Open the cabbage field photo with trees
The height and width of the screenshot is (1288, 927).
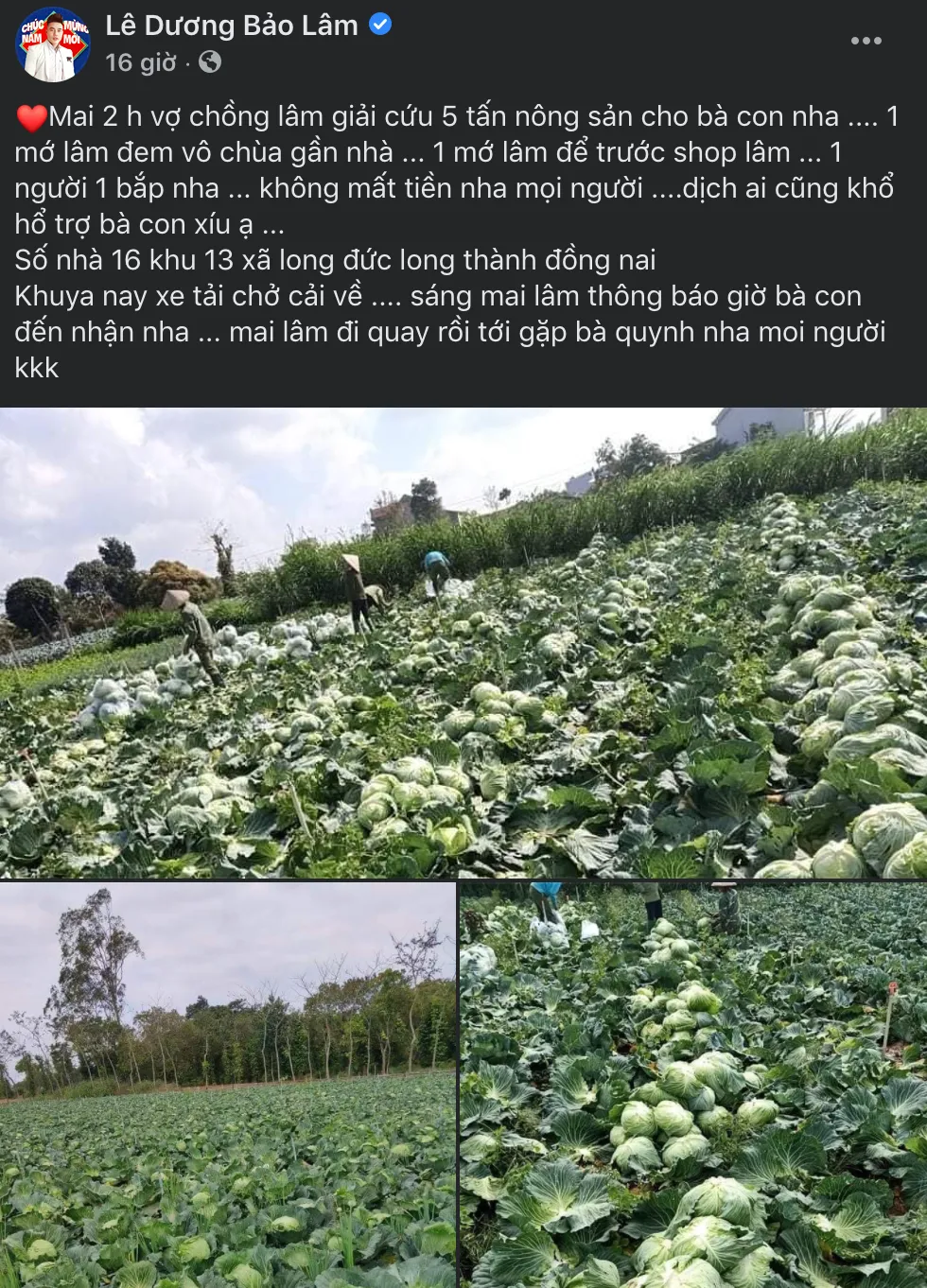coord(228,1085)
